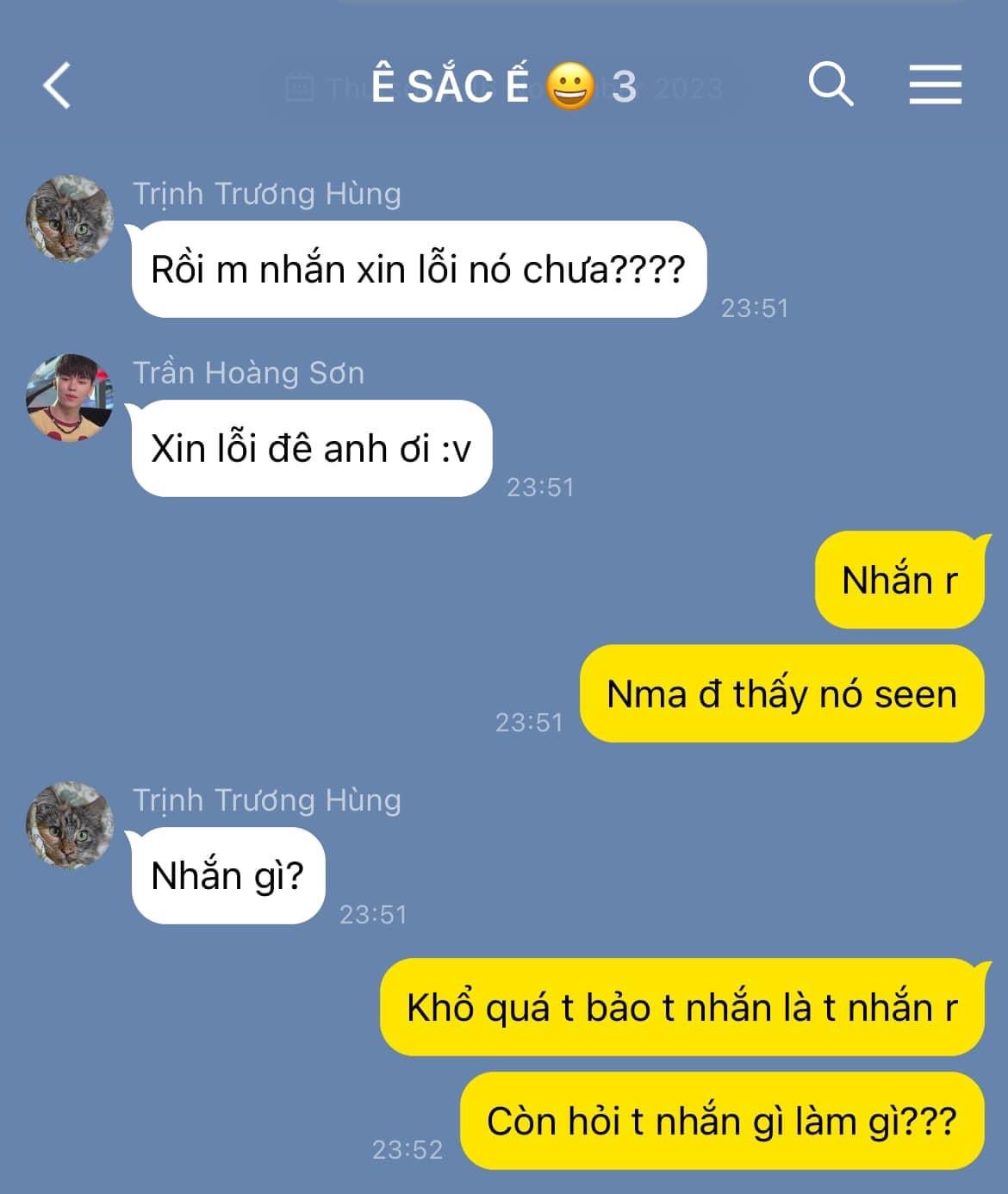The image size is (1008, 1194).
Task: Go back from the Ê SẮC Ế chat
Action: [x=57, y=86]
